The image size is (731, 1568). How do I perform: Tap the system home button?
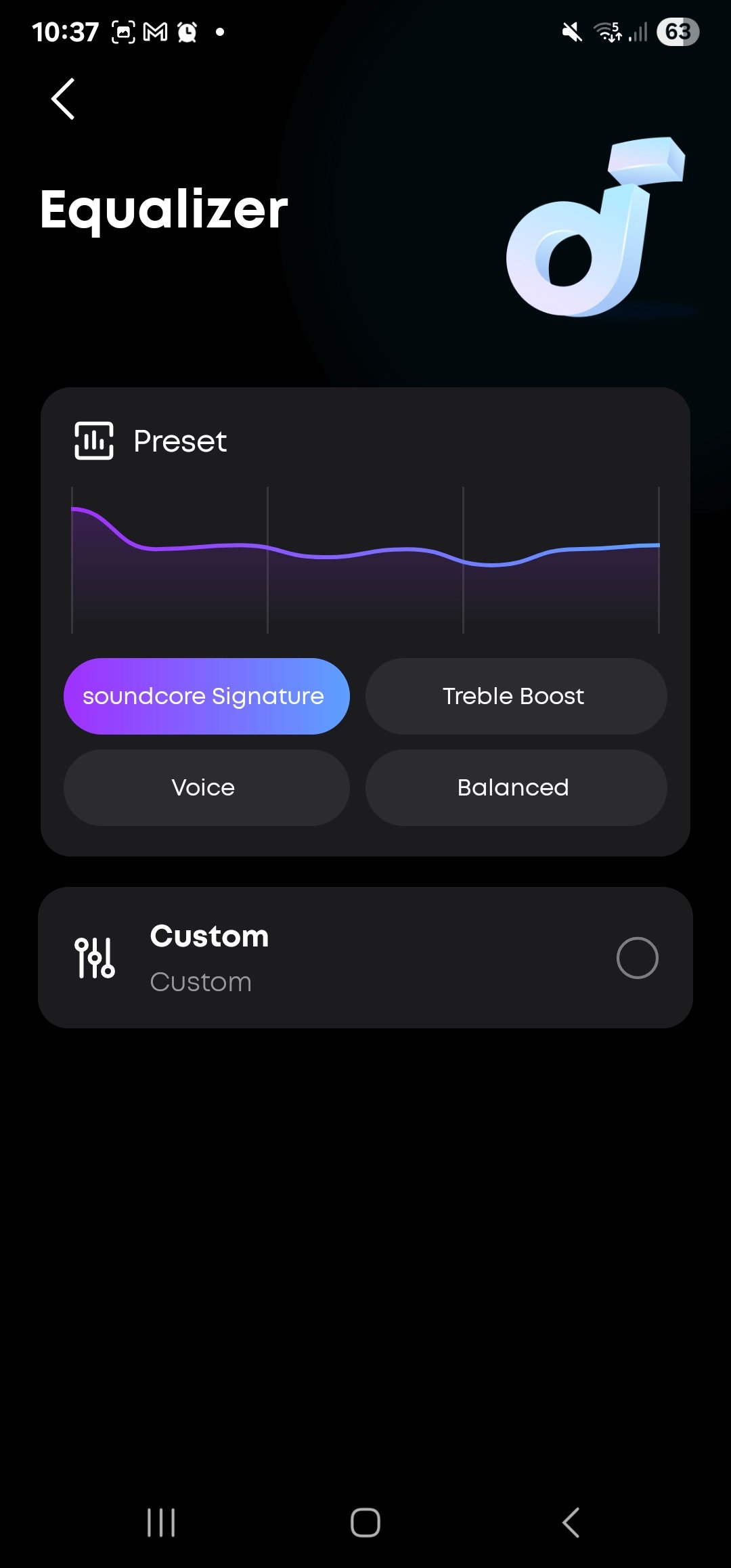[365, 1523]
